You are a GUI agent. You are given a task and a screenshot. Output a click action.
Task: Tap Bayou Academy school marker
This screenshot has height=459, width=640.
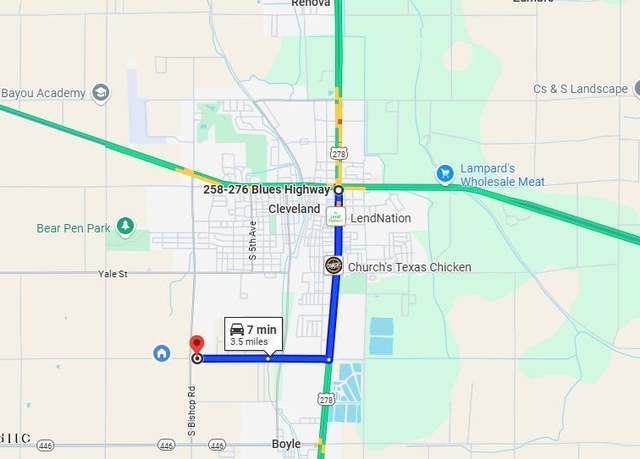[x=100, y=93]
